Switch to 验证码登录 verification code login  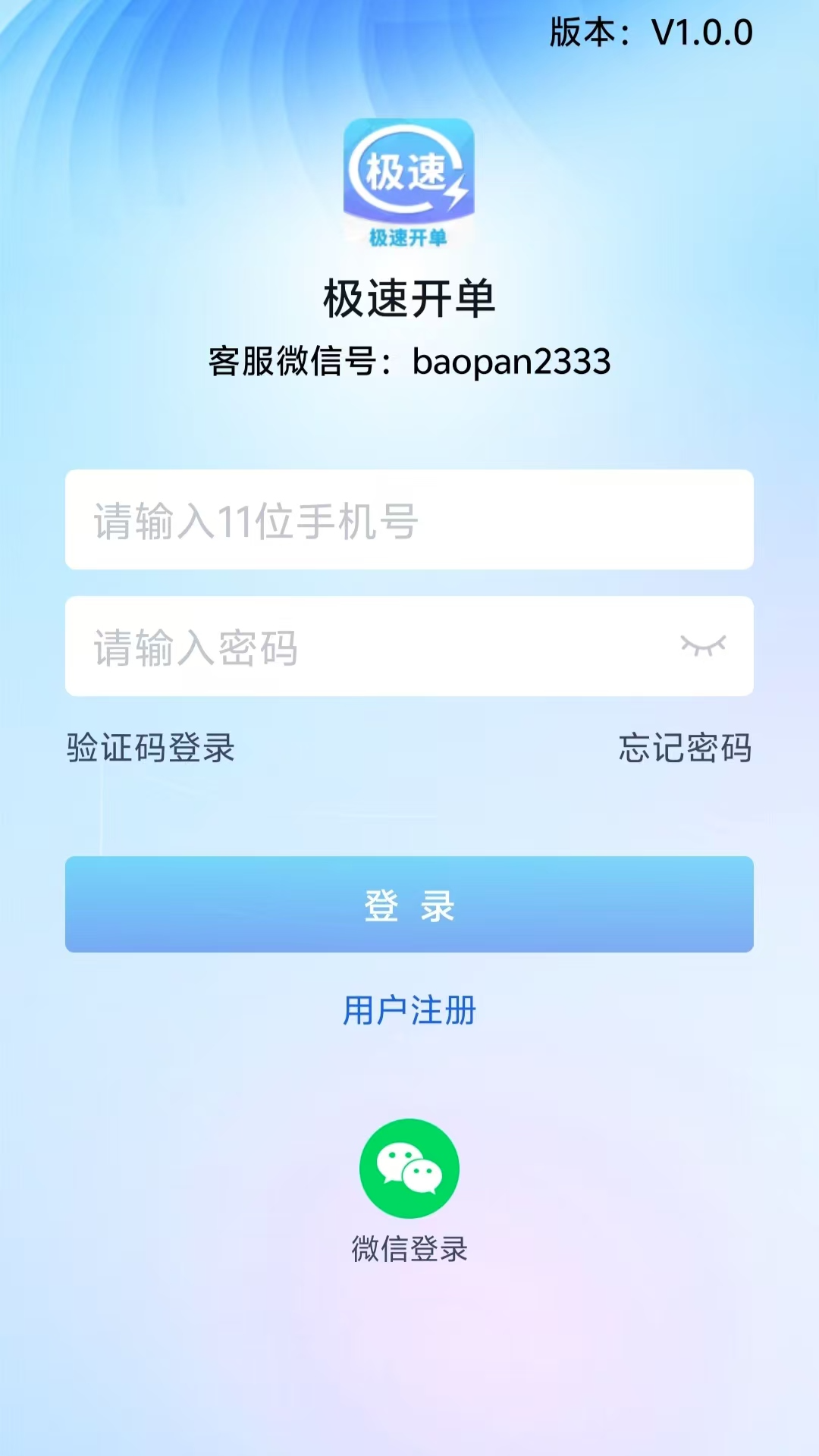(x=151, y=748)
